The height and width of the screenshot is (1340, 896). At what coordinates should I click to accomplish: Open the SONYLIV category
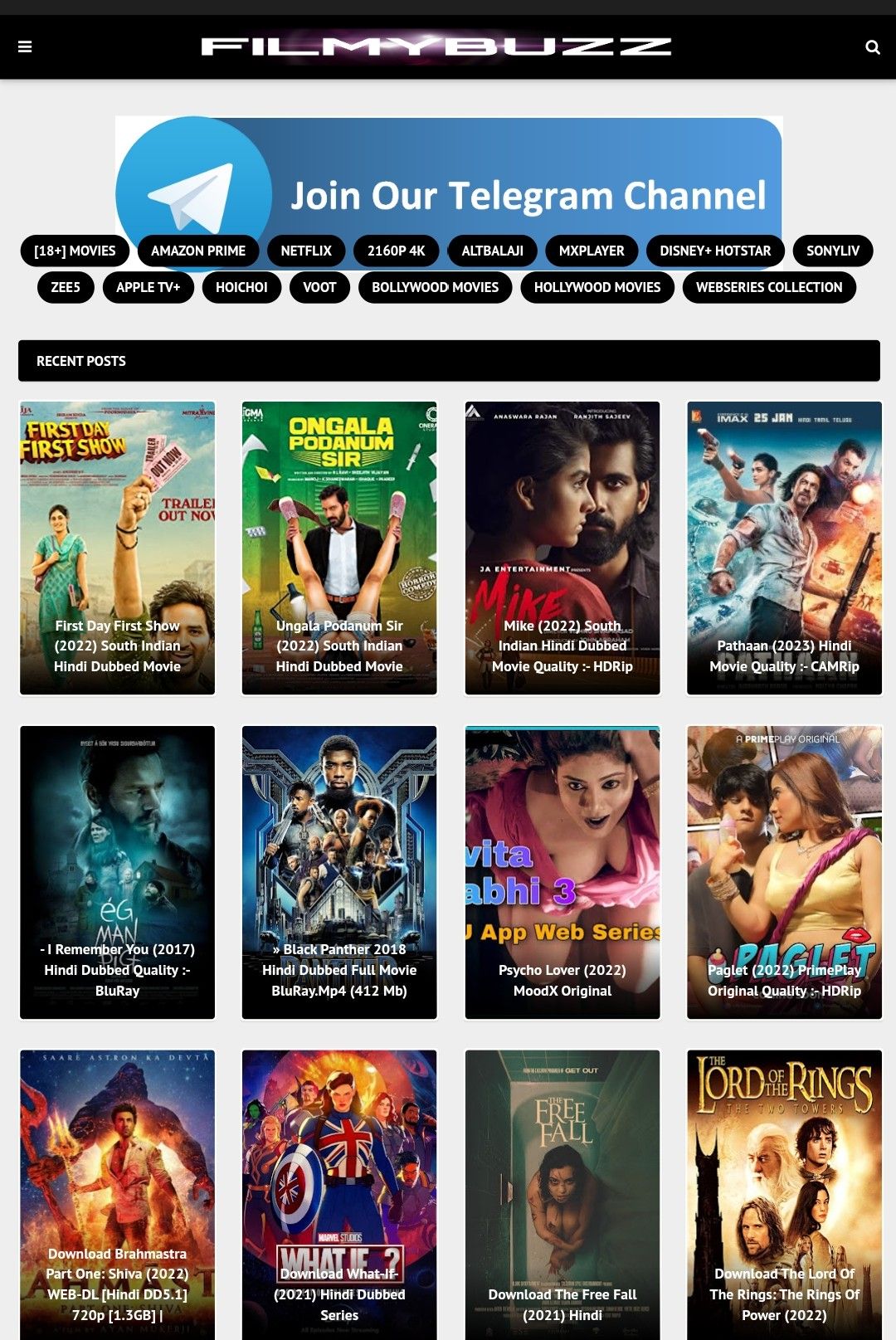[x=832, y=251]
